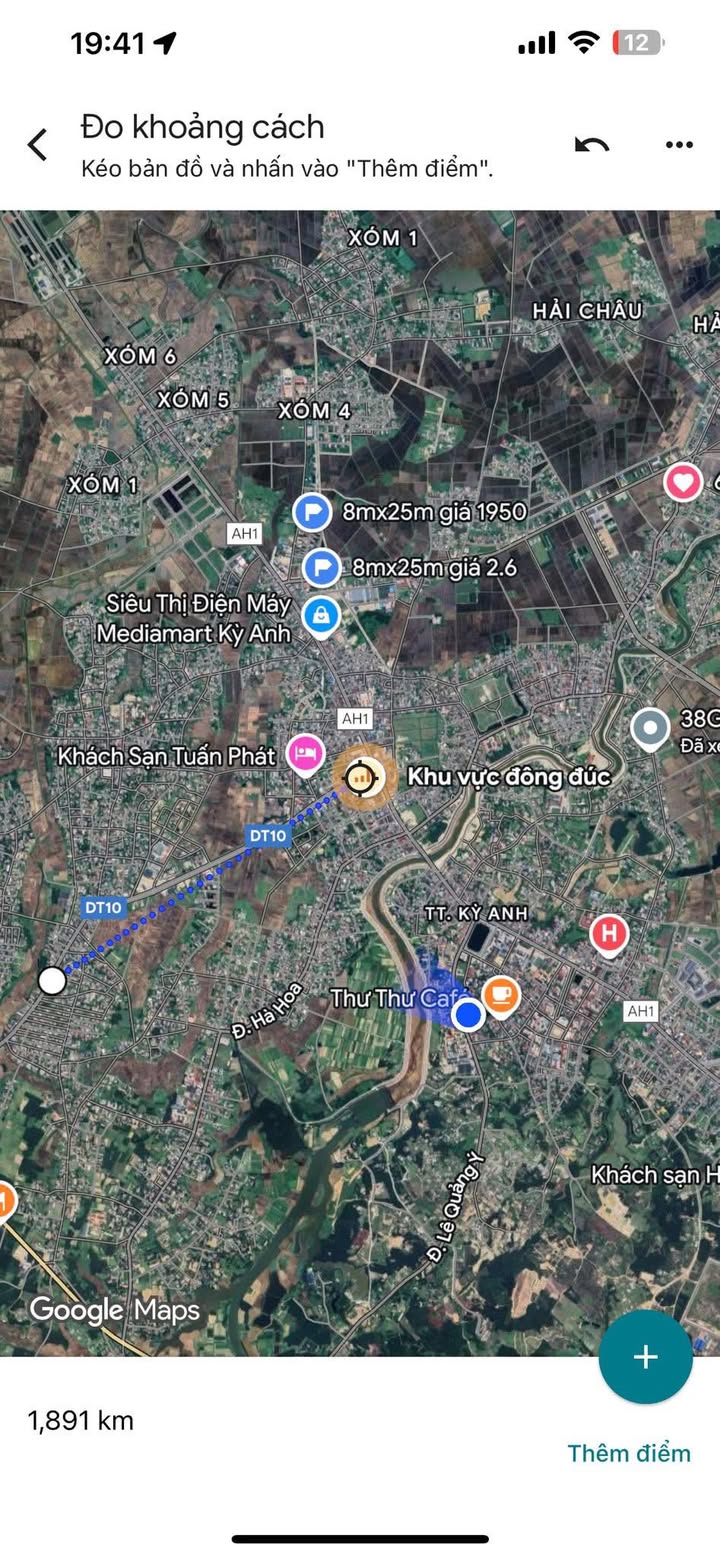Open saved place 8mx25m giá 1950
This screenshot has height=1557, width=720.
pyautogui.click(x=312, y=512)
